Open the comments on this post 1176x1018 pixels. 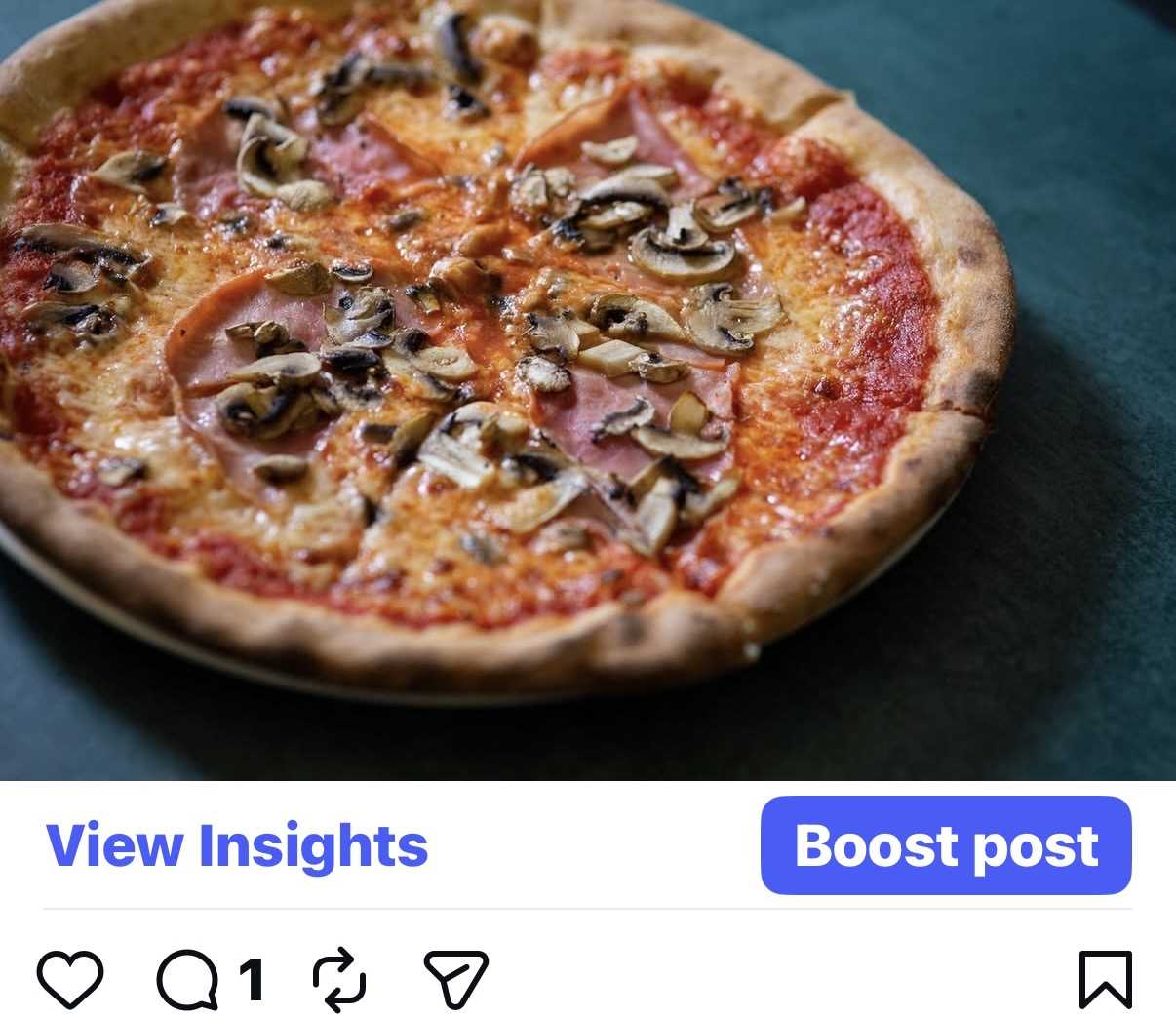[x=188, y=979]
